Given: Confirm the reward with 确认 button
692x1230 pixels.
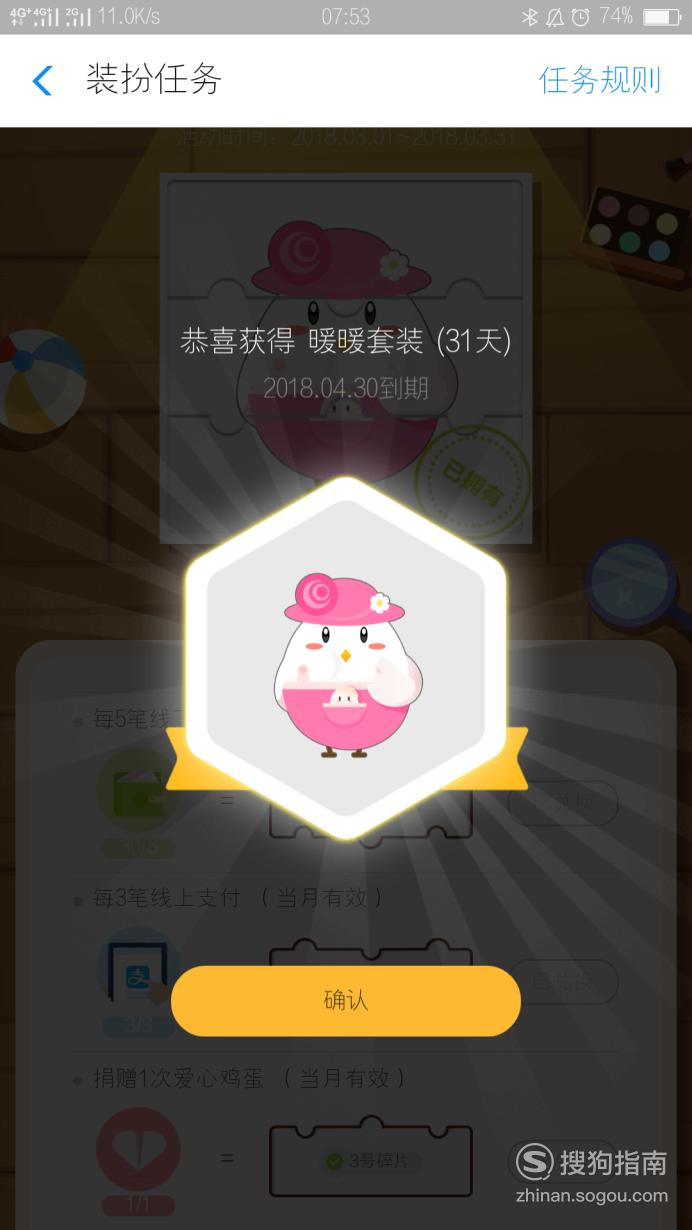Looking at the screenshot, I should pos(346,1000).
